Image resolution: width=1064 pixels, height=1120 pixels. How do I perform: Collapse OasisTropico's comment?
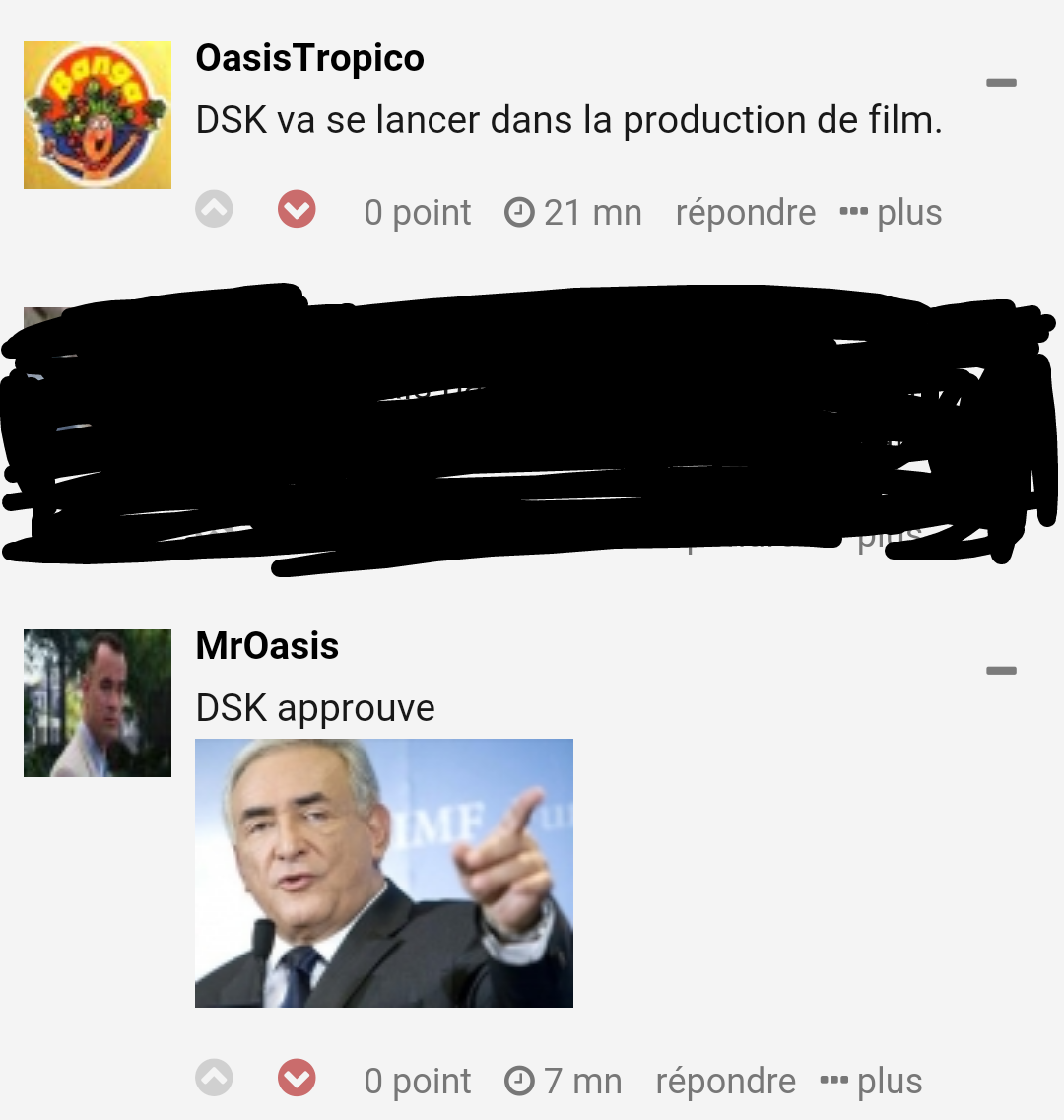[x=1001, y=83]
